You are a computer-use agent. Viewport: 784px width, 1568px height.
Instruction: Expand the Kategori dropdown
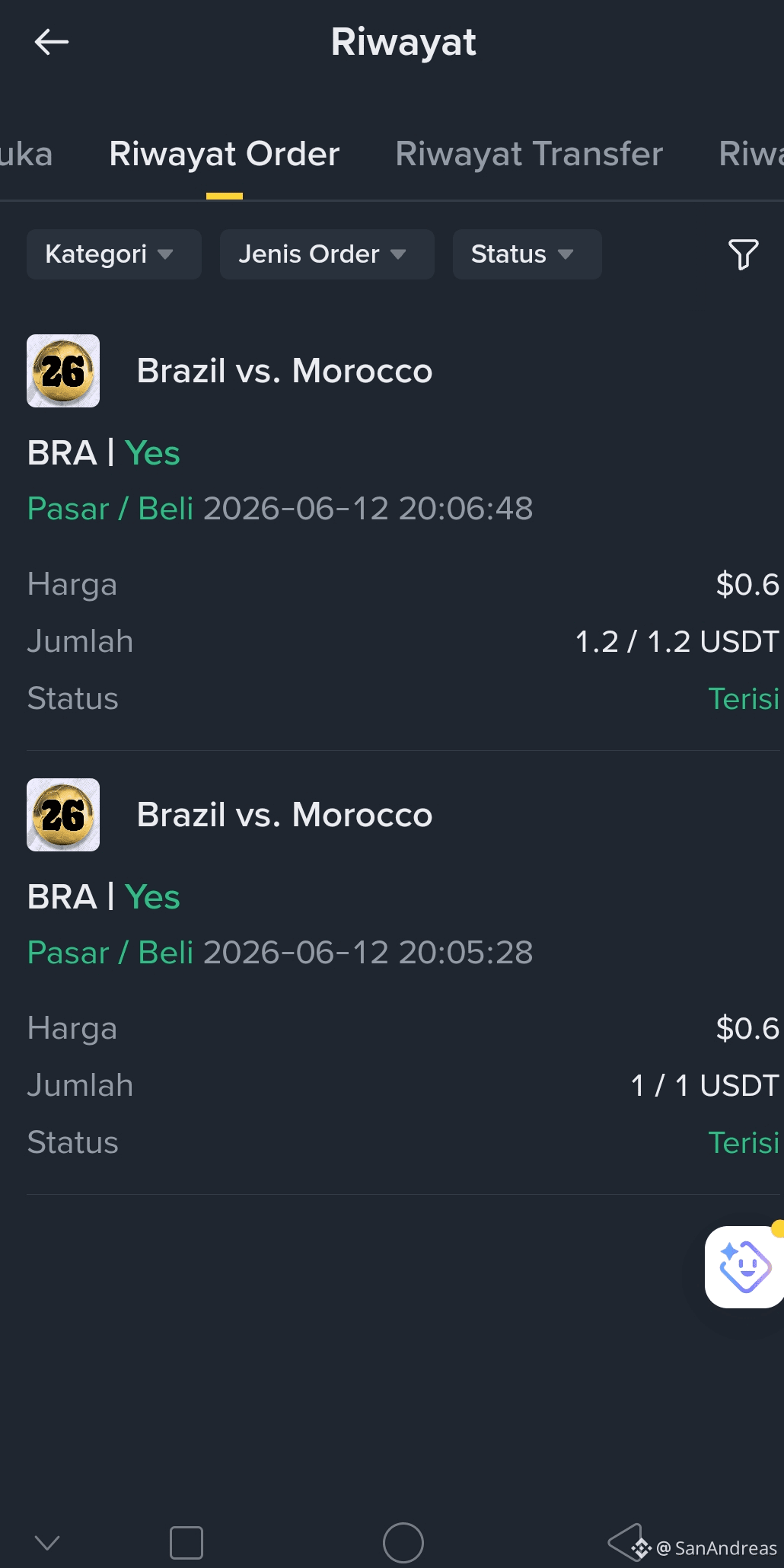point(114,254)
